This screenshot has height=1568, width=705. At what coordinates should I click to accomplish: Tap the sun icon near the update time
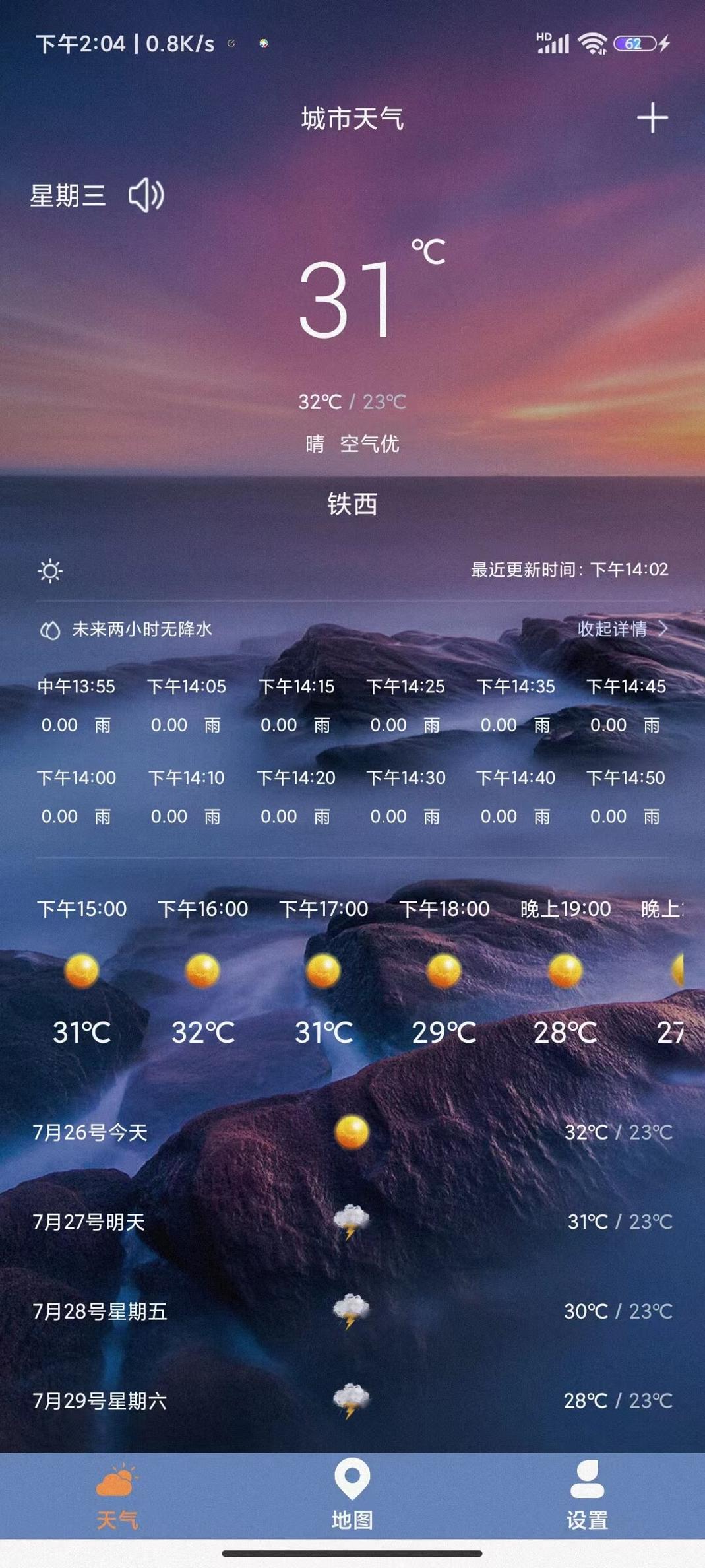pos(51,569)
